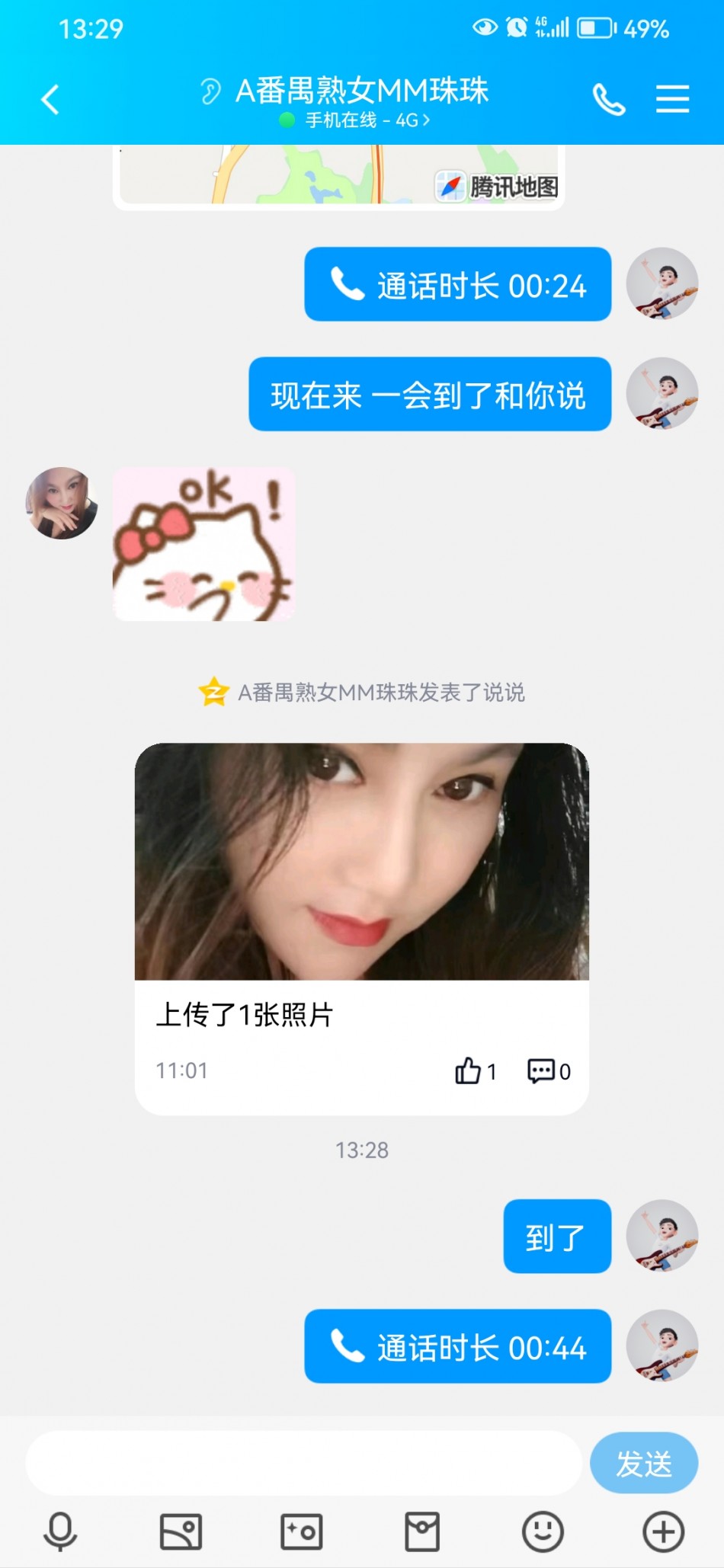Open the 上传了1张照片 post card

pos(361,928)
